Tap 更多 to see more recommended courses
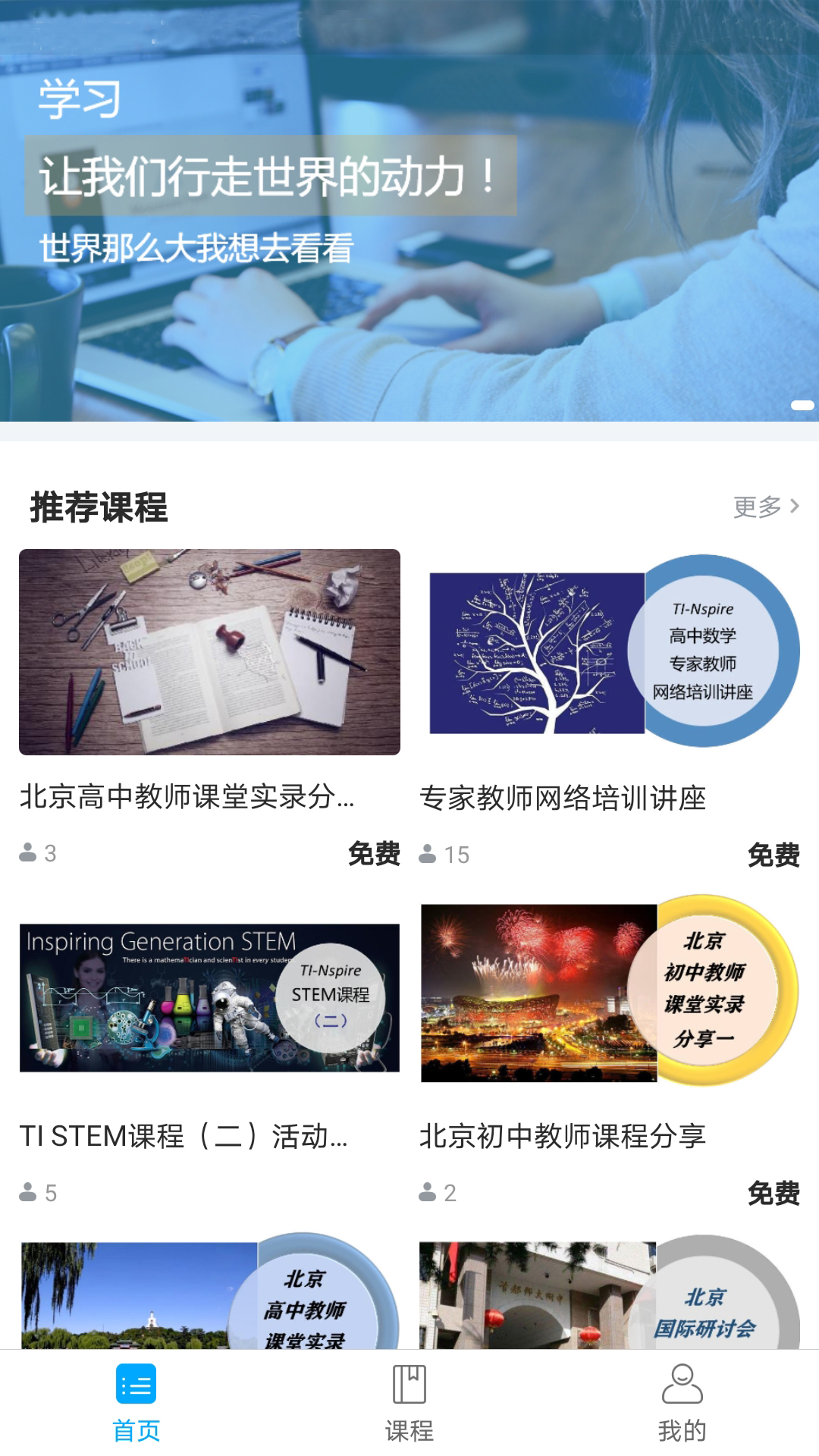819x1456 pixels. pyautogui.click(x=766, y=507)
